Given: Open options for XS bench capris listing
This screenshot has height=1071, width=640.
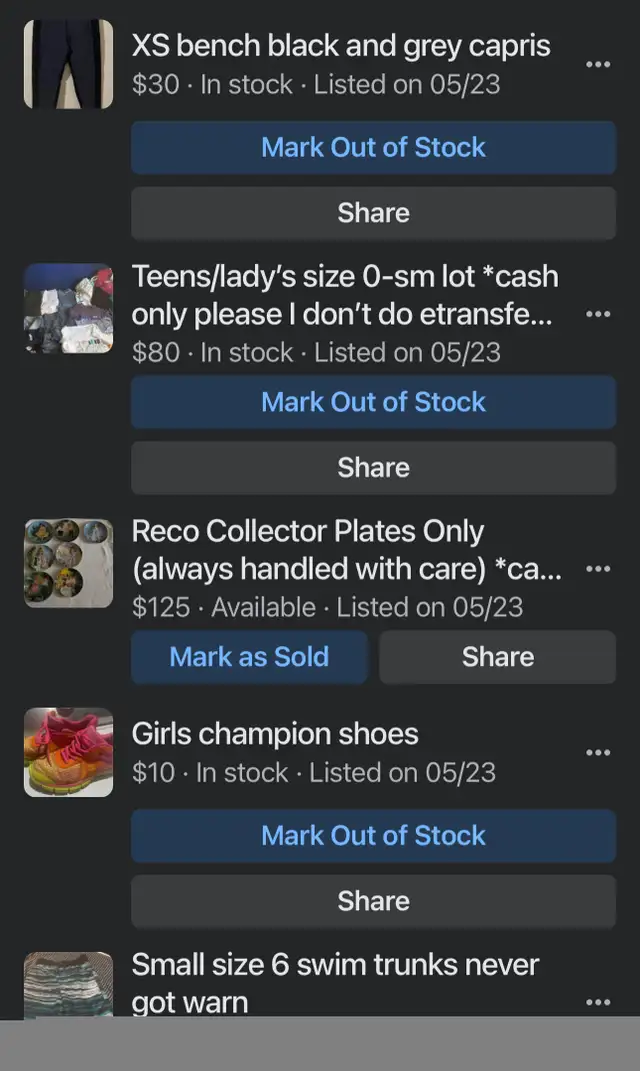Looking at the screenshot, I should click(x=597, y=64).
